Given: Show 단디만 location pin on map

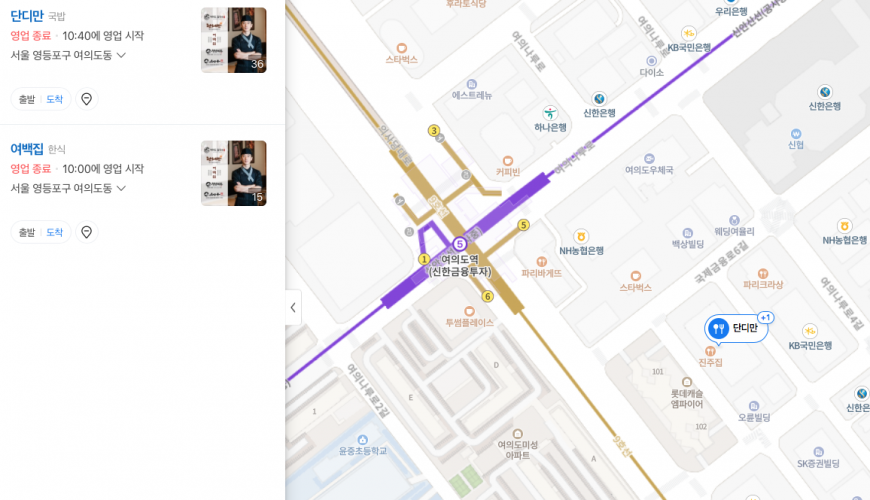Looking at the screenshot, I should click(x=87, y=99).
